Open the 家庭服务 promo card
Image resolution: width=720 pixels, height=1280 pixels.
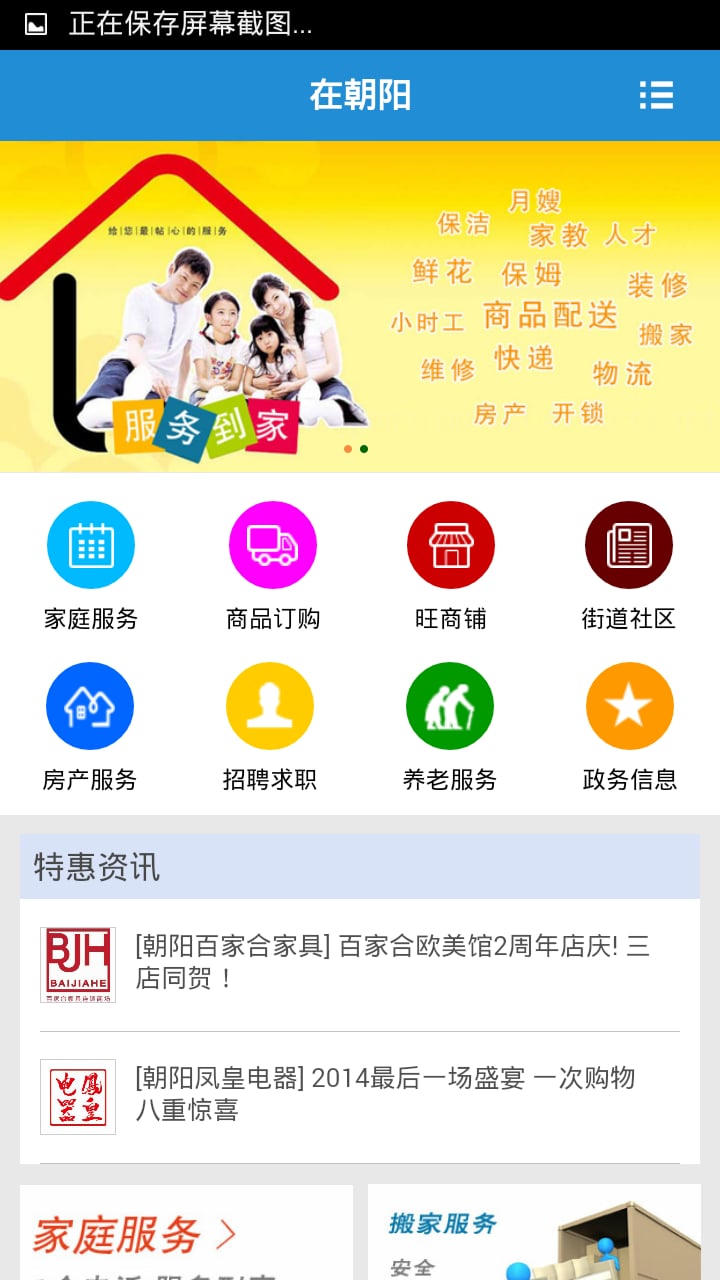point(186,1233)
